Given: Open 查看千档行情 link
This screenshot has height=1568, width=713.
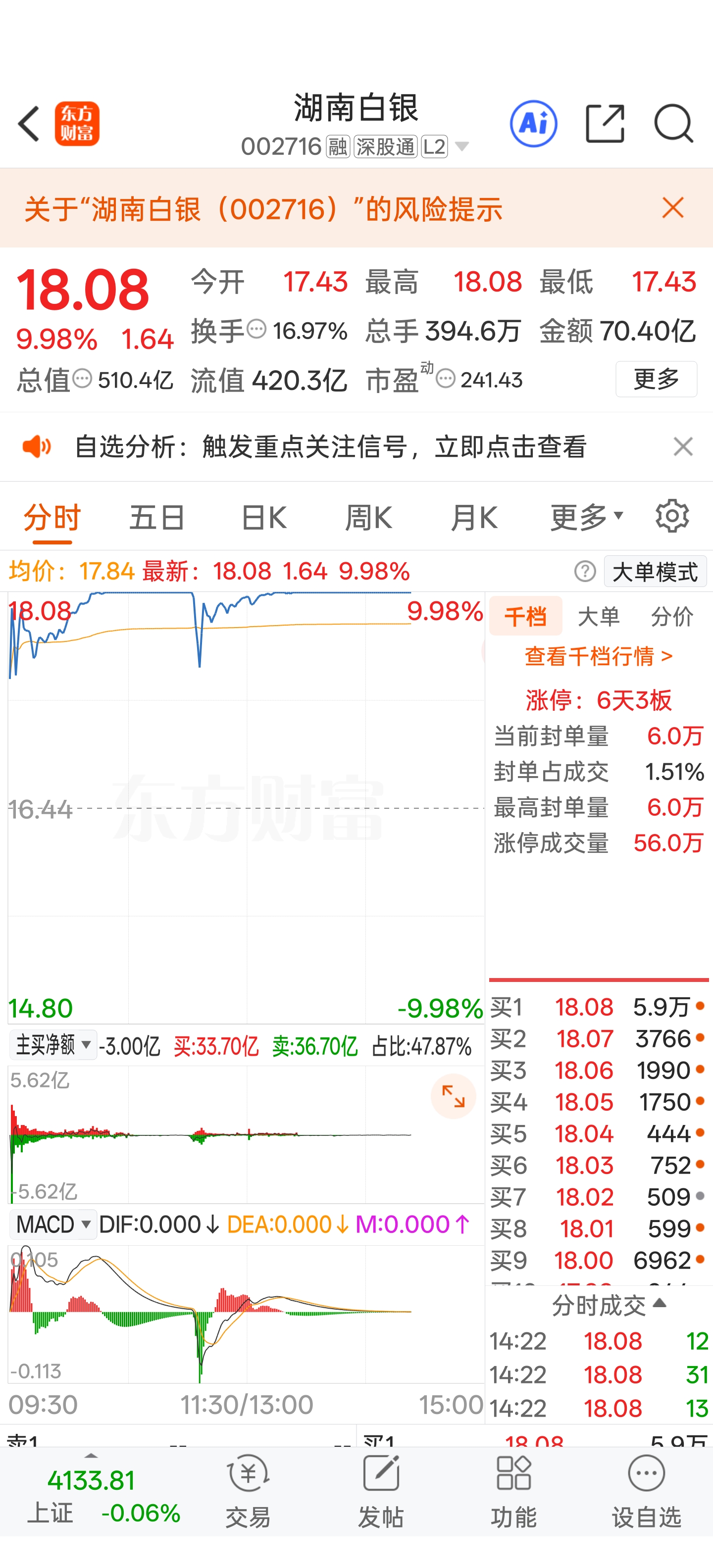Looking at the screenshot, I should click(599, 656).
